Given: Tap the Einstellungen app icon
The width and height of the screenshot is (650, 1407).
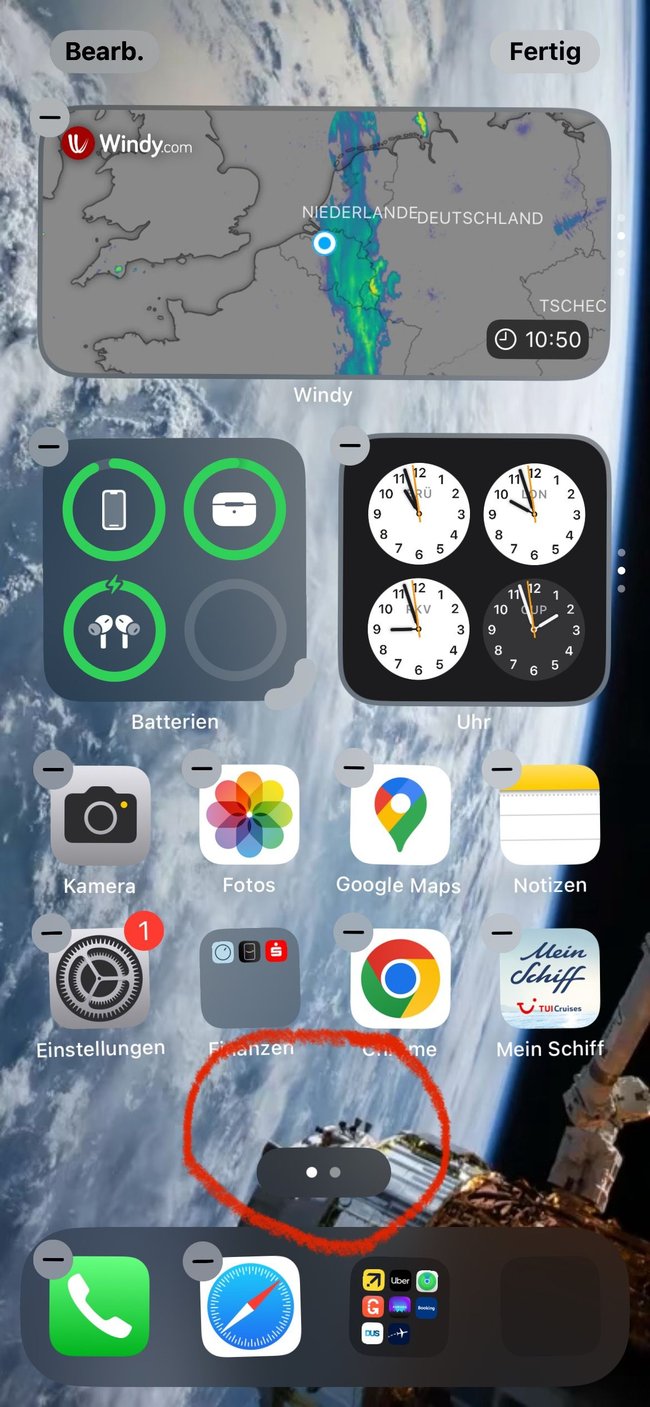Looking at the screenshot, I should [100, 978].
